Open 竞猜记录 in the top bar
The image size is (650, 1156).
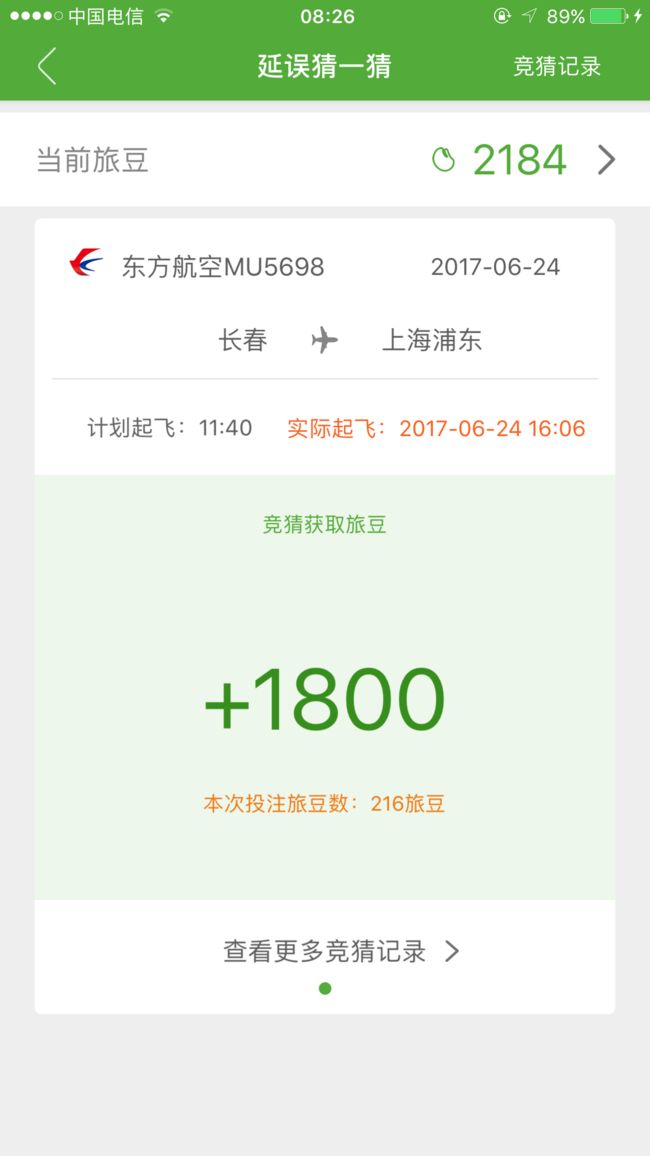pyautogui.click(x=557, y=66)
